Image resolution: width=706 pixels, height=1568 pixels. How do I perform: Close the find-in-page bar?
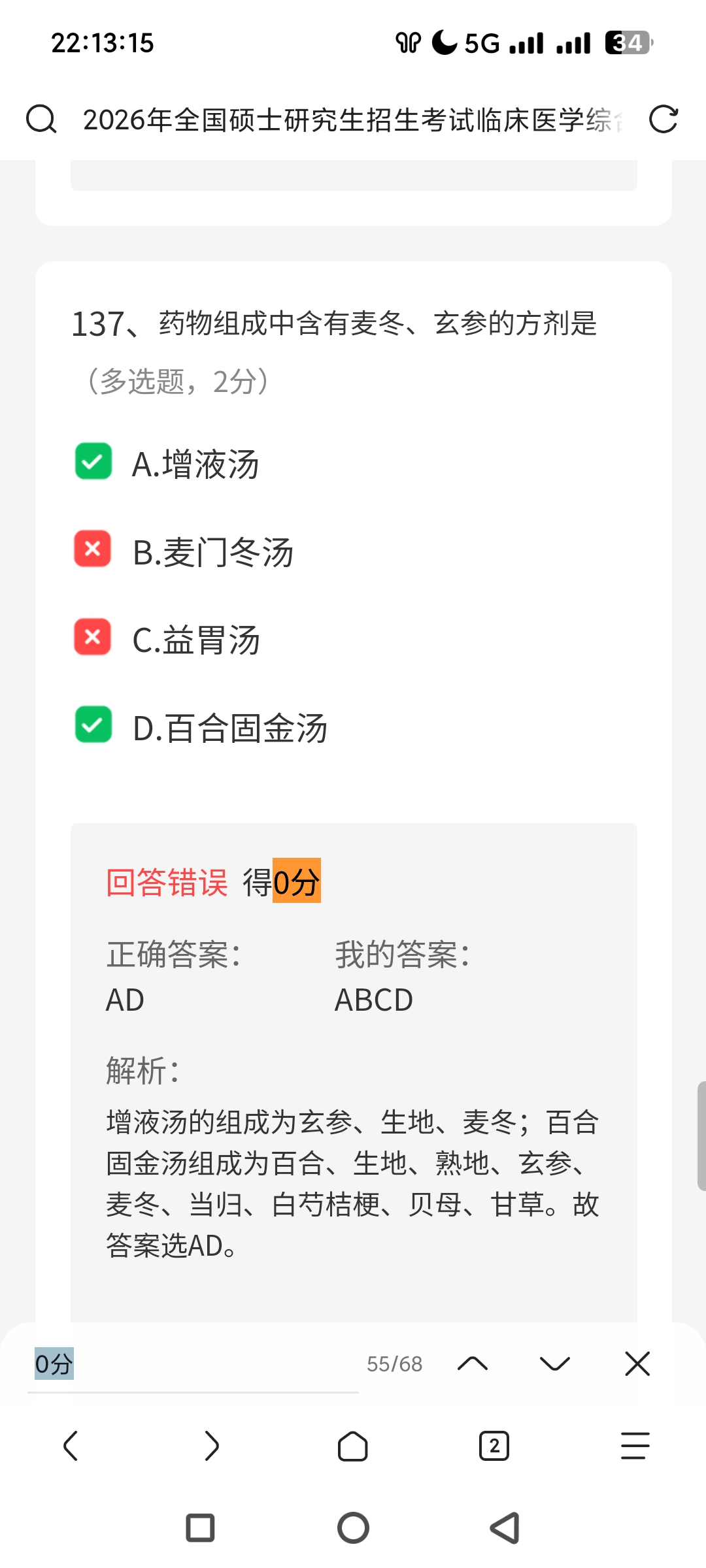pyautogui.click(x=637, y=1364)
